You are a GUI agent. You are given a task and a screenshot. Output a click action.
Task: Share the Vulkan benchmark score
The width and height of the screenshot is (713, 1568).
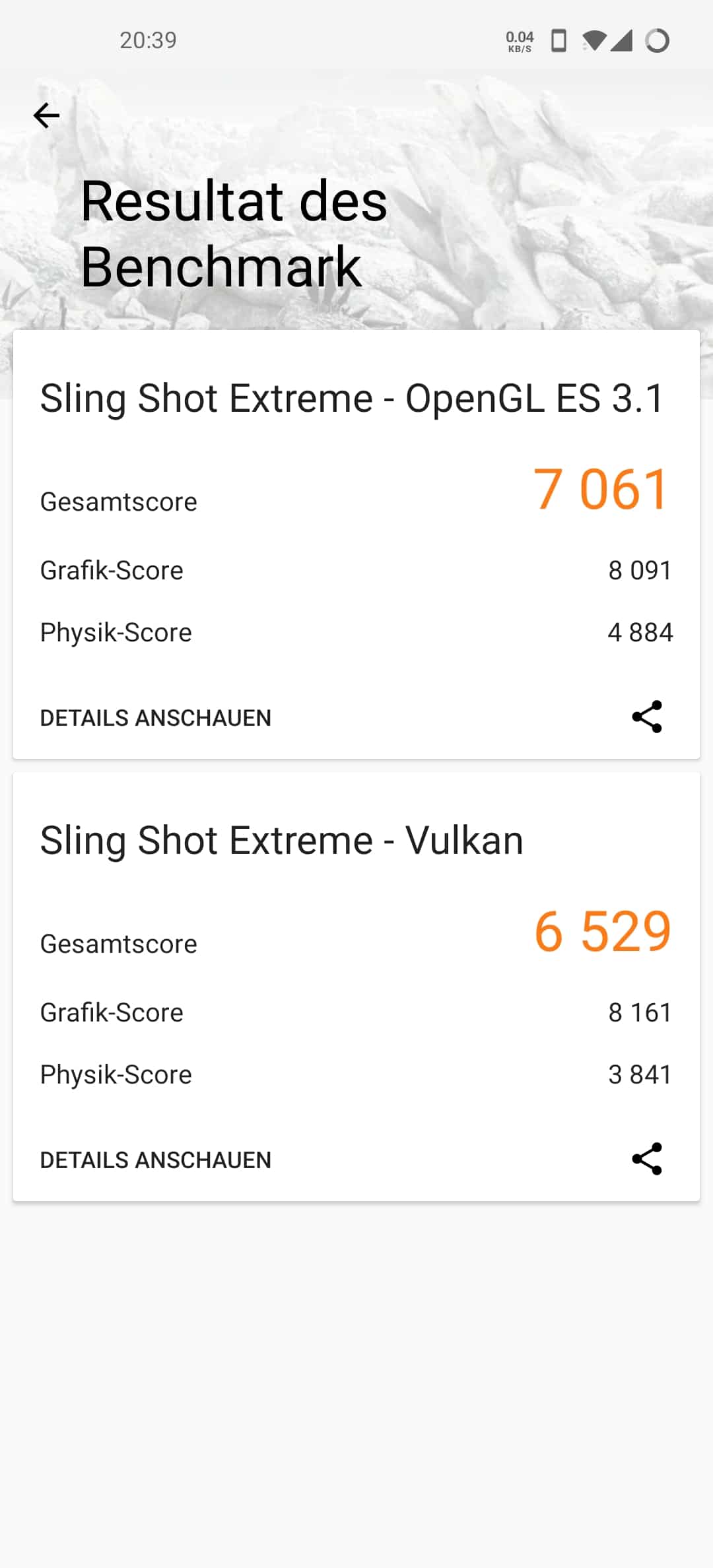click(x=647, y=1159)
